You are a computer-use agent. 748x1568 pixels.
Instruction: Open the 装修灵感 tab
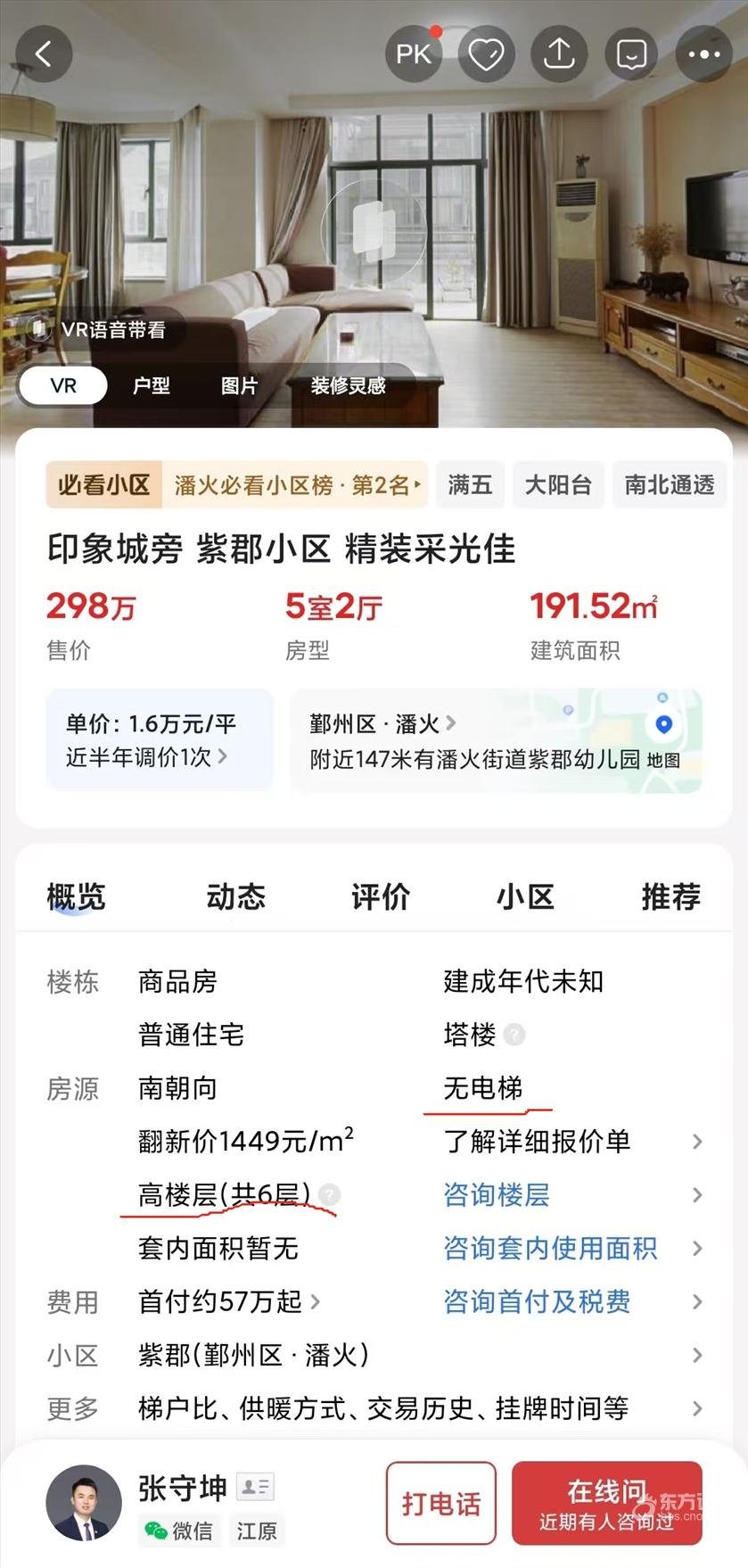[348, 386]
